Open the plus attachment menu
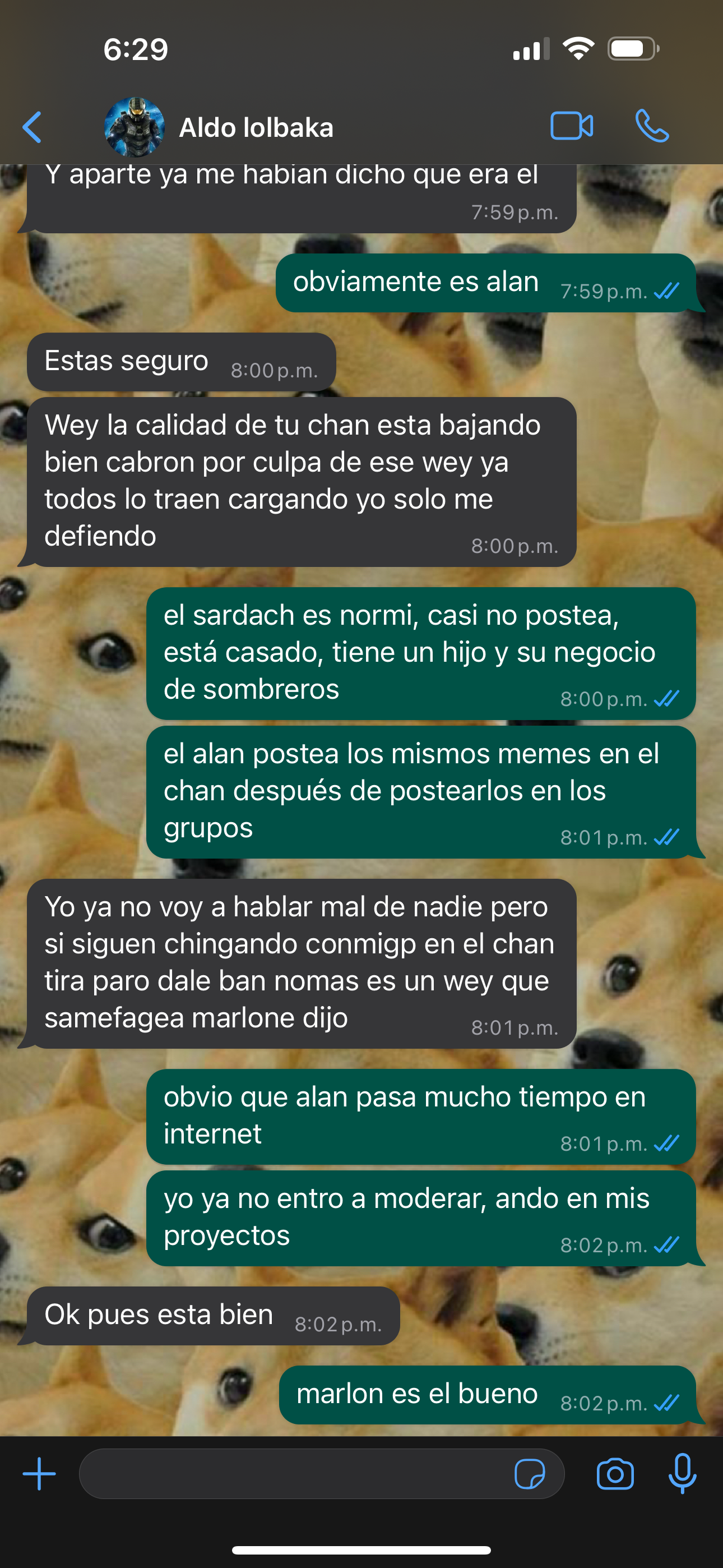 [x=39, y=1474]
